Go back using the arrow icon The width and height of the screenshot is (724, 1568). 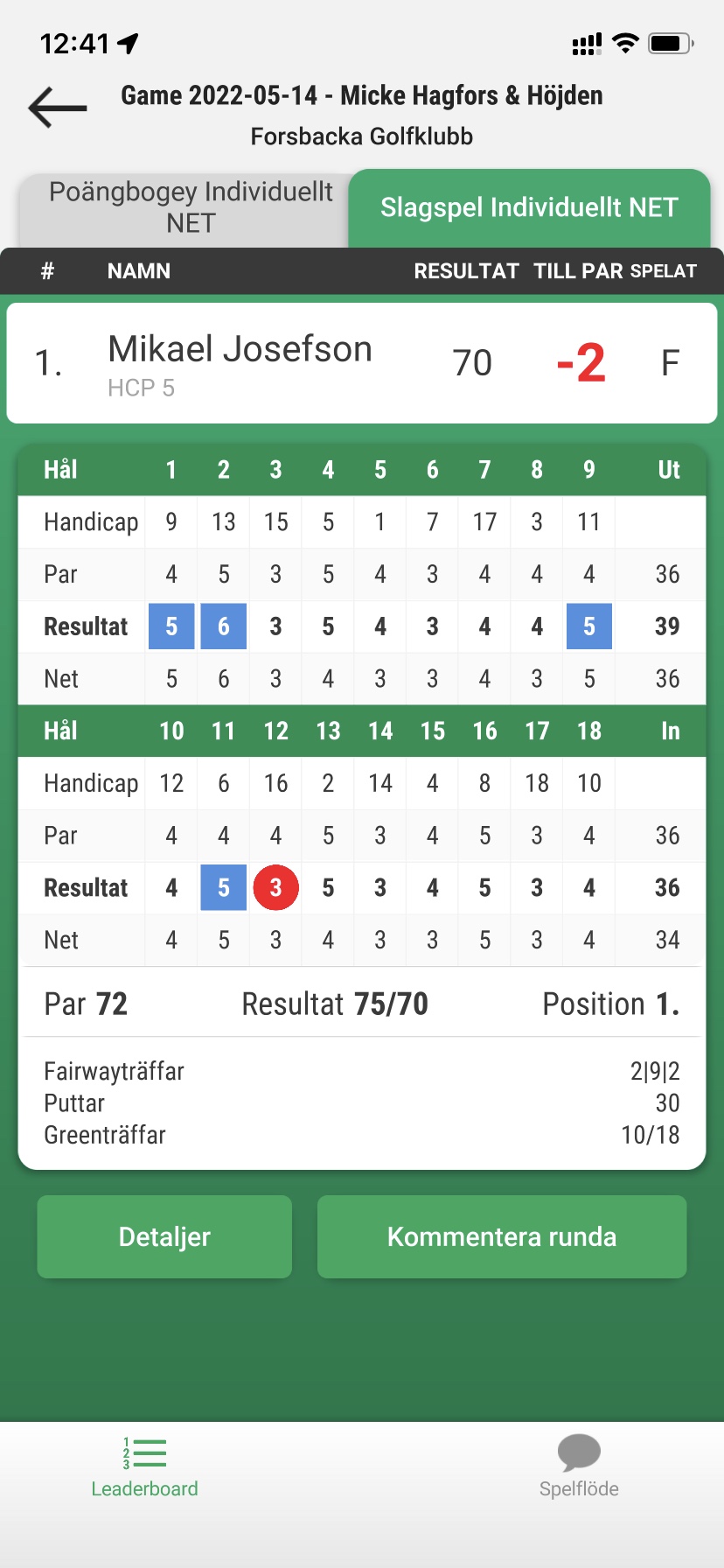click(58, 108)
